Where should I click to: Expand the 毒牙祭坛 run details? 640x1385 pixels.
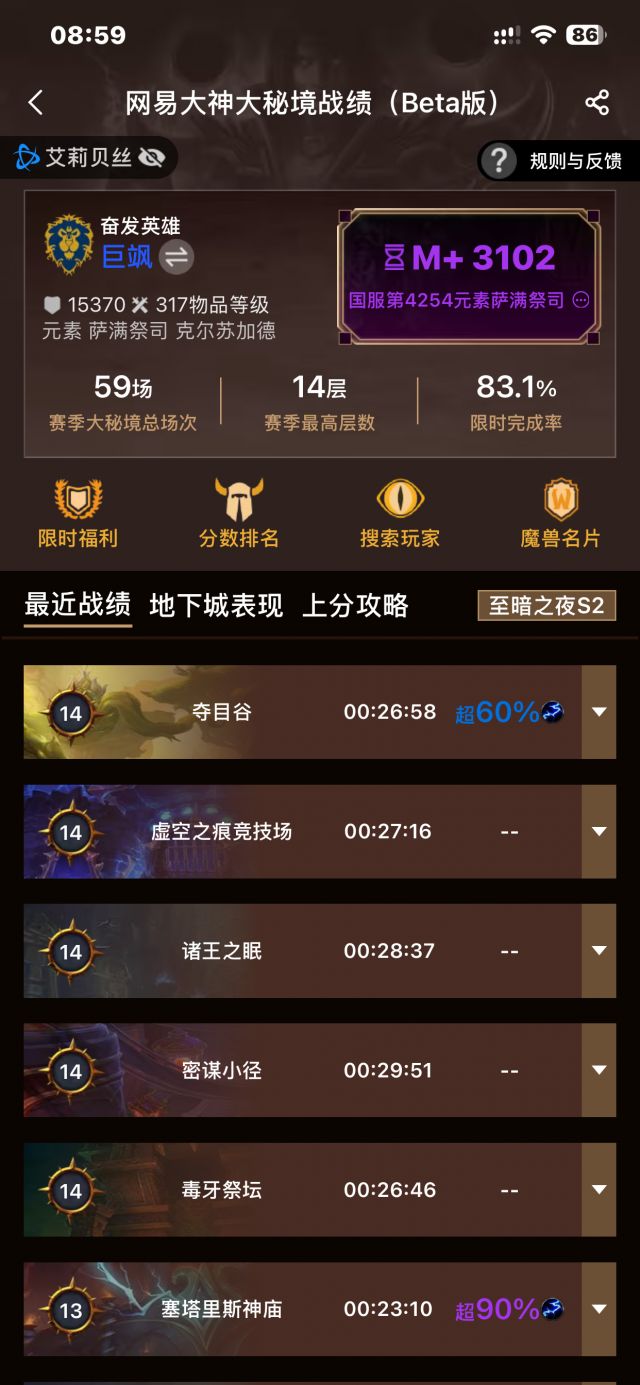[x=599, y=1190]
